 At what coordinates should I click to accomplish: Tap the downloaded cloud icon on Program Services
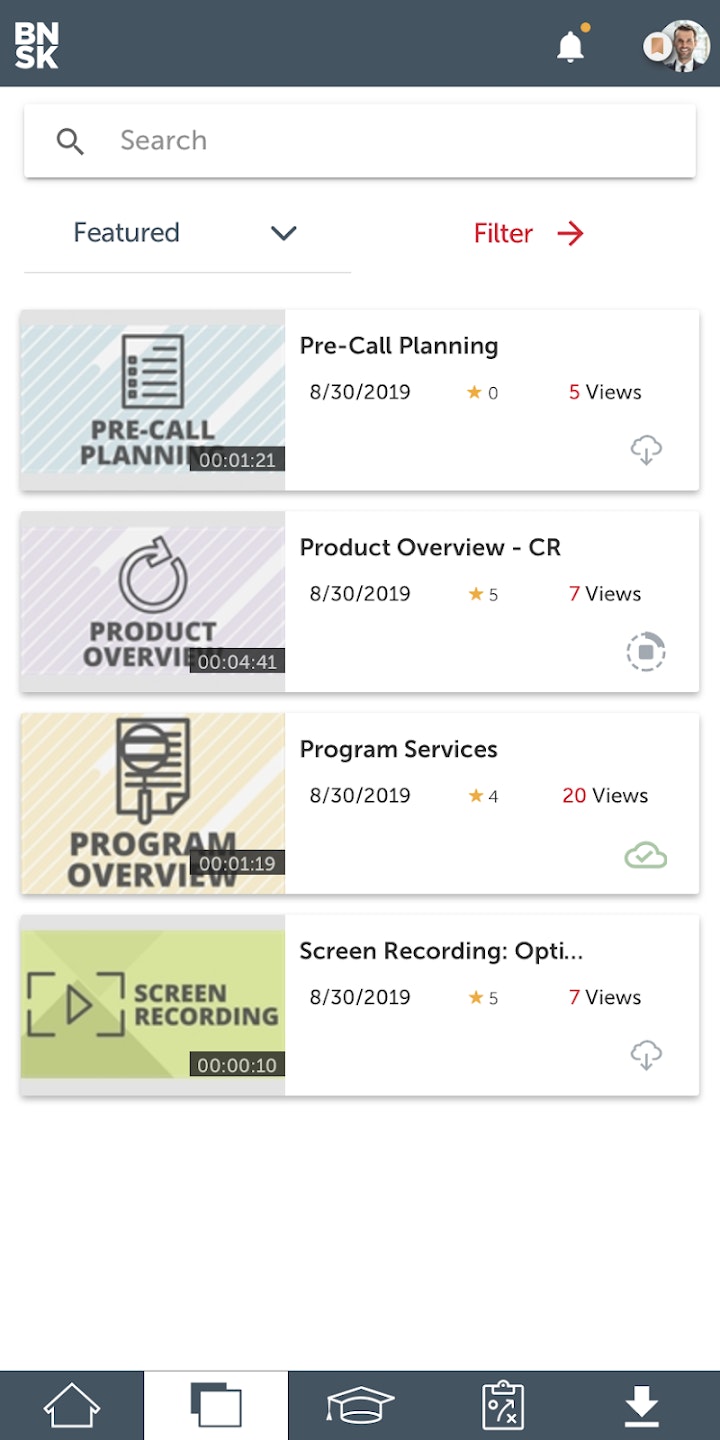click(646, 856)
